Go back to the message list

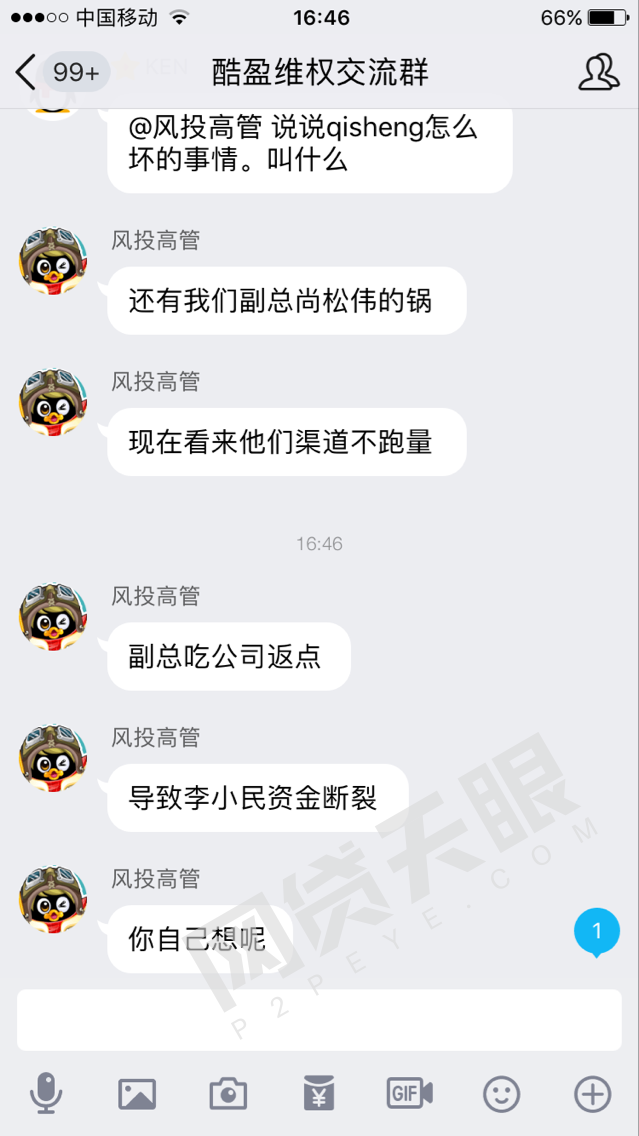(28, 72)
